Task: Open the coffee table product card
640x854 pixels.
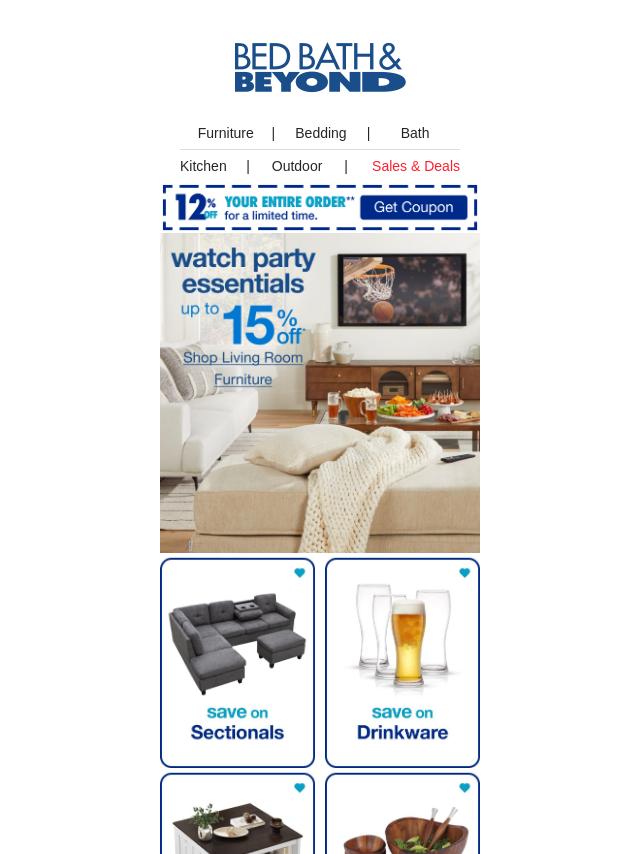Action: click(237, 818)
